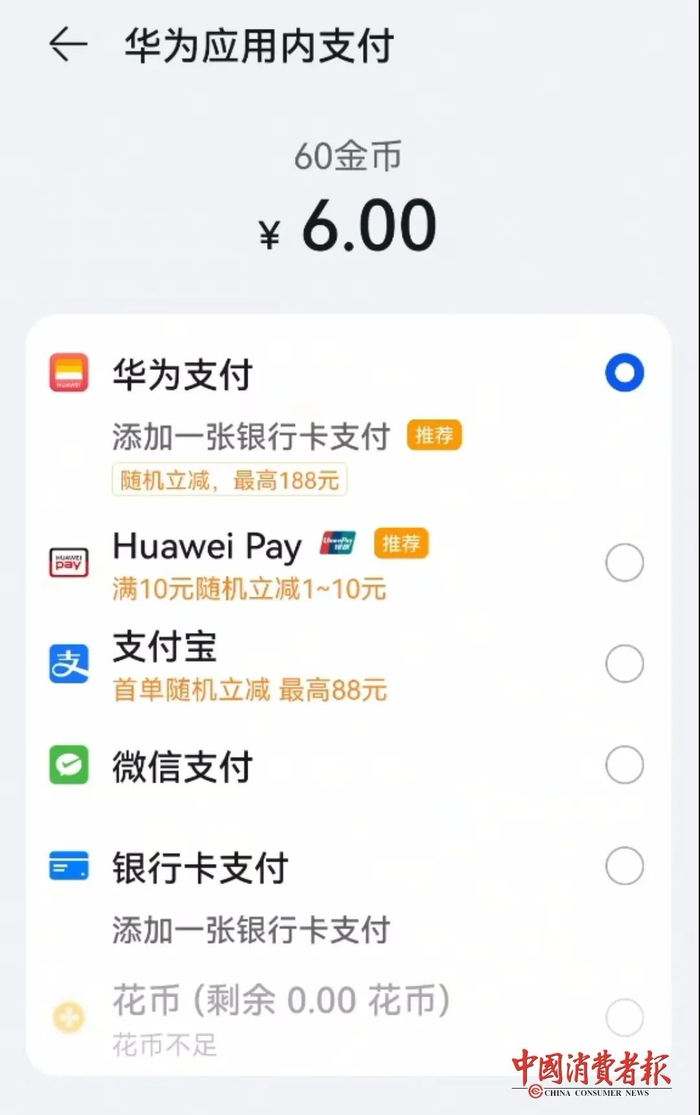Select 银行卡支付 option
The image size is (700, 1115).
point(624,866)
